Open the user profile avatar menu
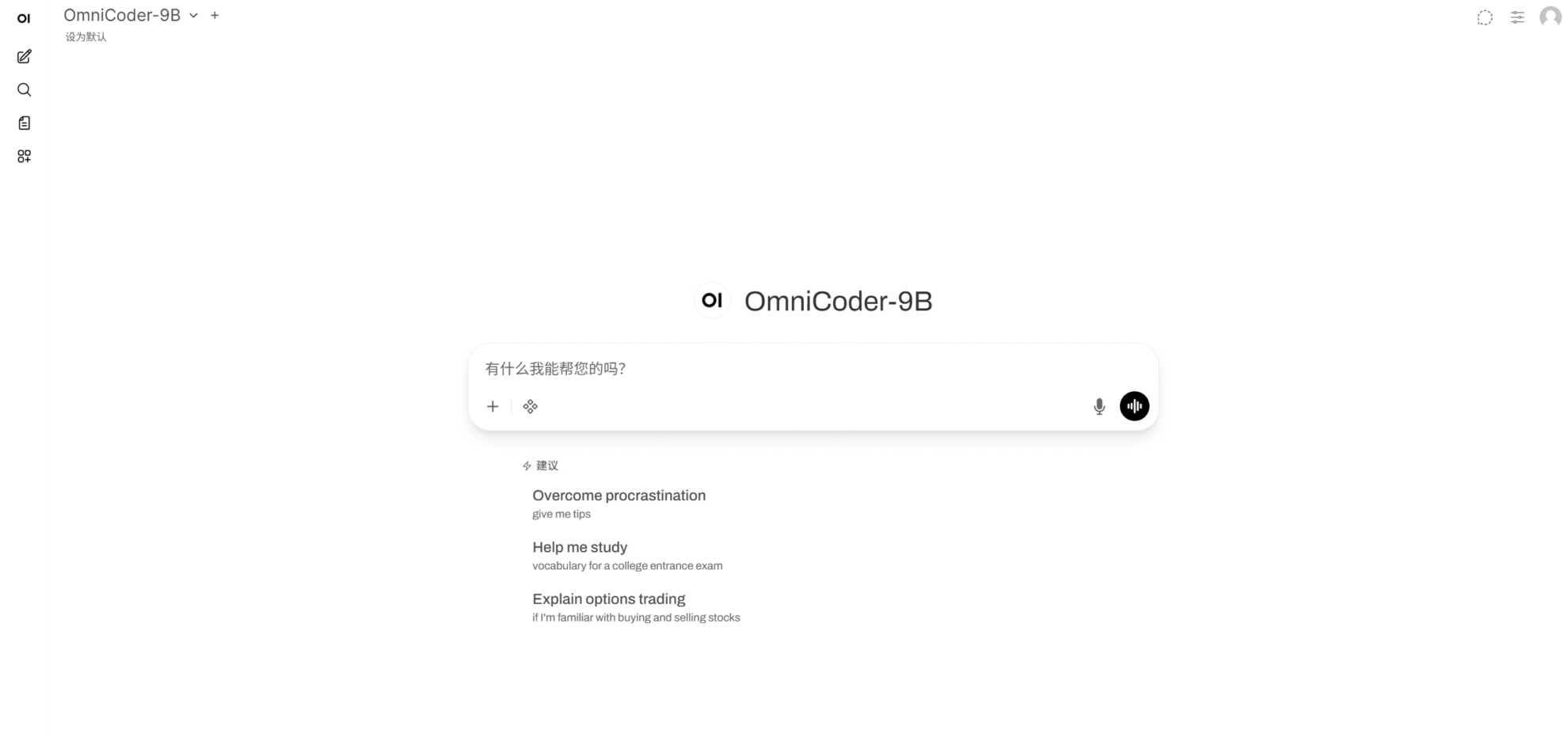Screen dimensions: 1568x734 (1550, 17)
